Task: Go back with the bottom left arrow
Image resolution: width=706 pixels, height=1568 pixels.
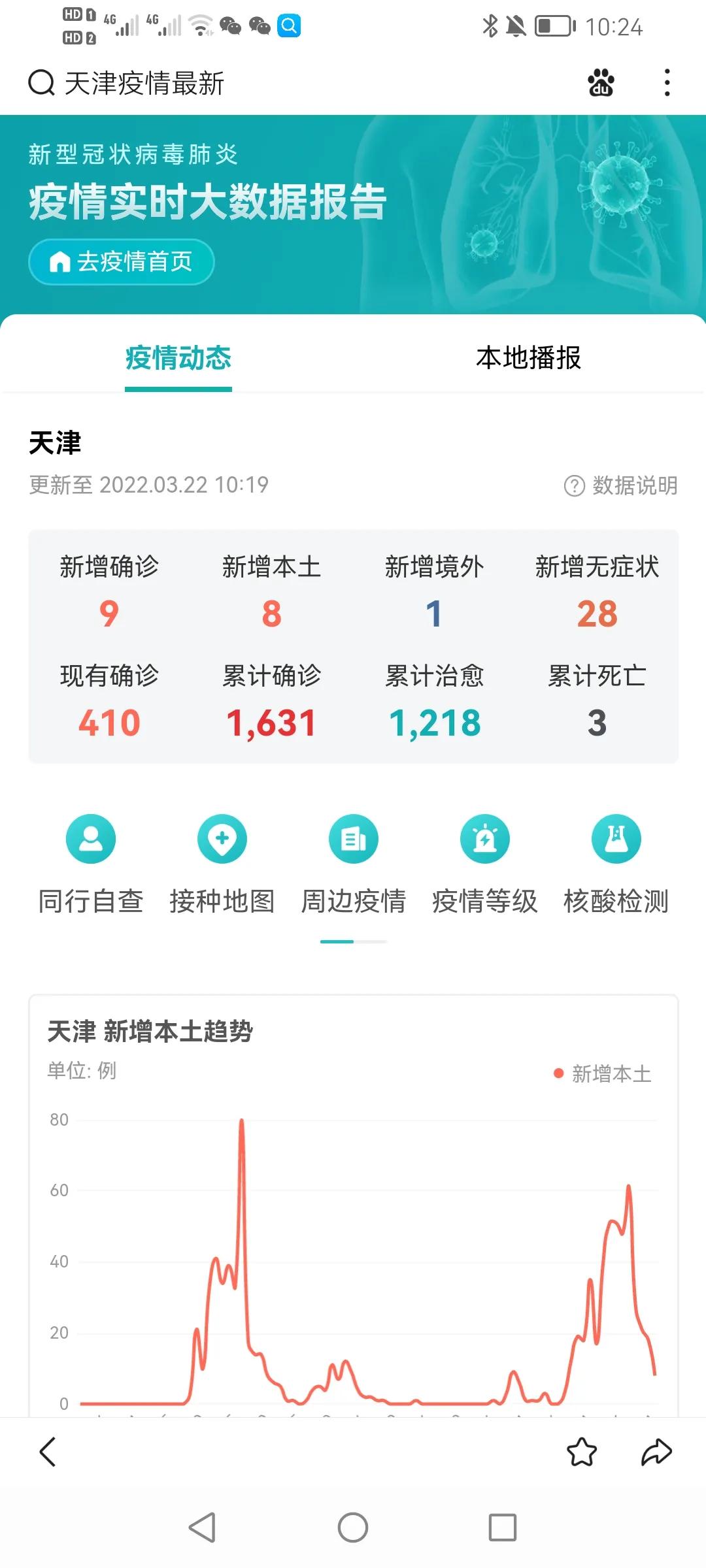Action: click(48, 1452)
